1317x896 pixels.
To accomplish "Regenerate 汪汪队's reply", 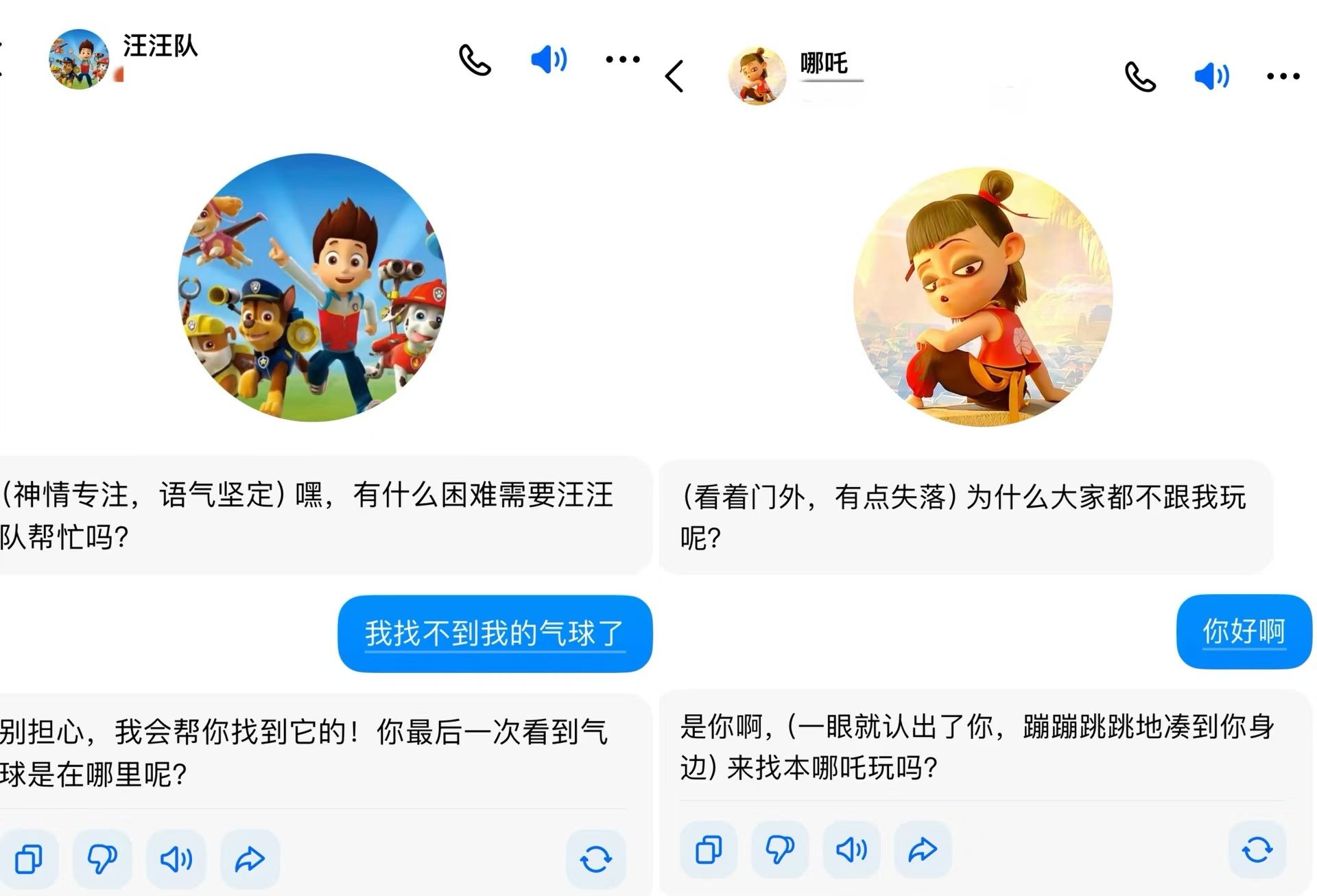I will [595, 858].
